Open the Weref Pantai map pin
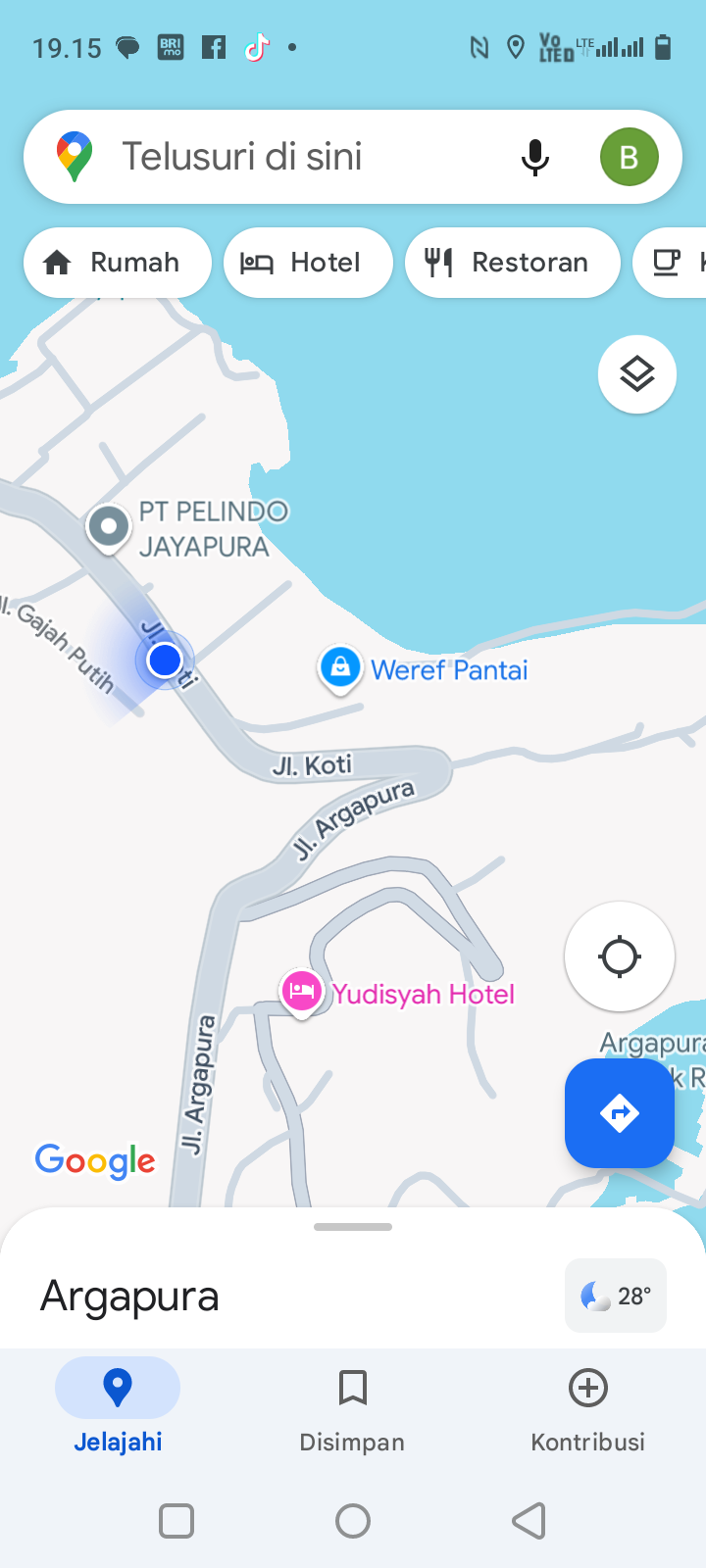This screenshot has height=1568, width=706. [340, 668]
